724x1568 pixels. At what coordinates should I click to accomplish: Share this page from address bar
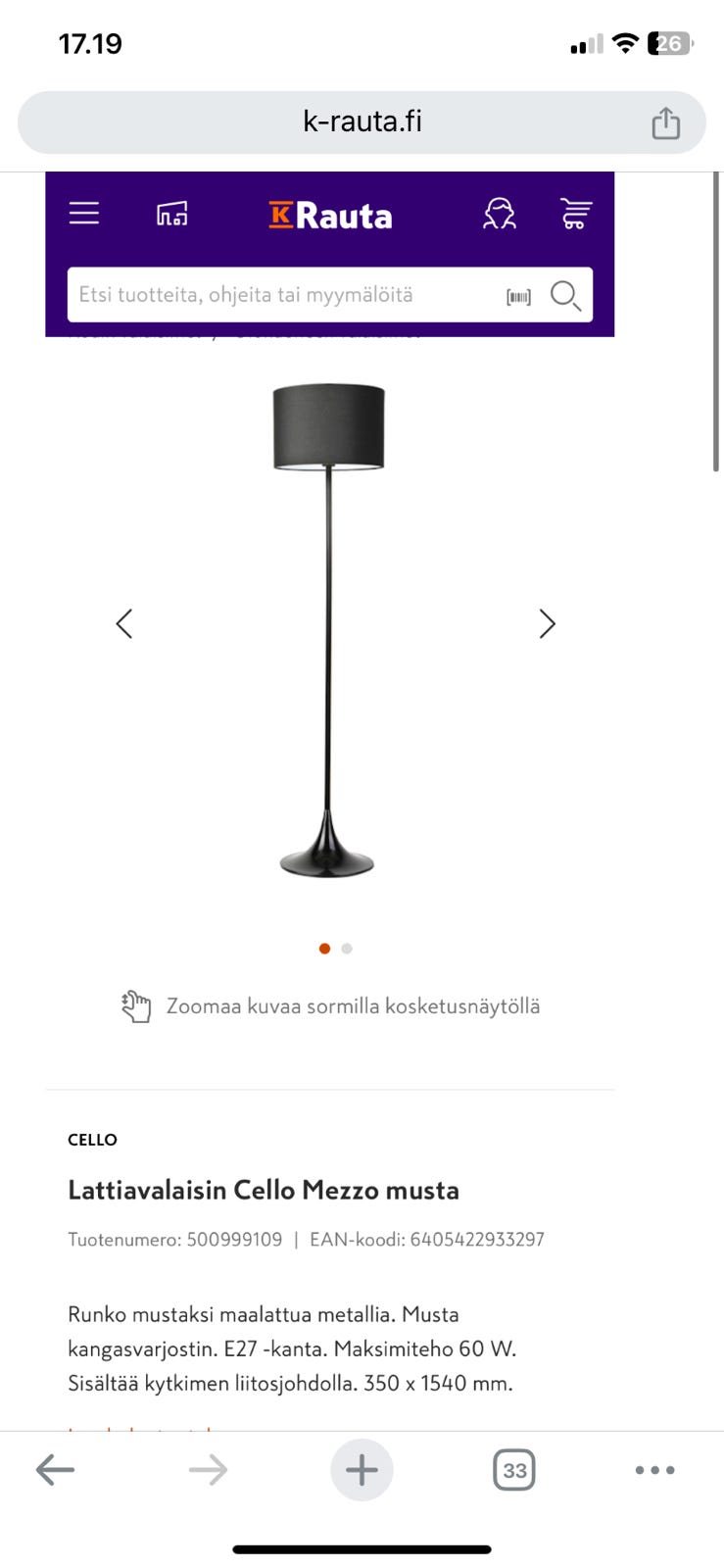[x=666, y=123]
